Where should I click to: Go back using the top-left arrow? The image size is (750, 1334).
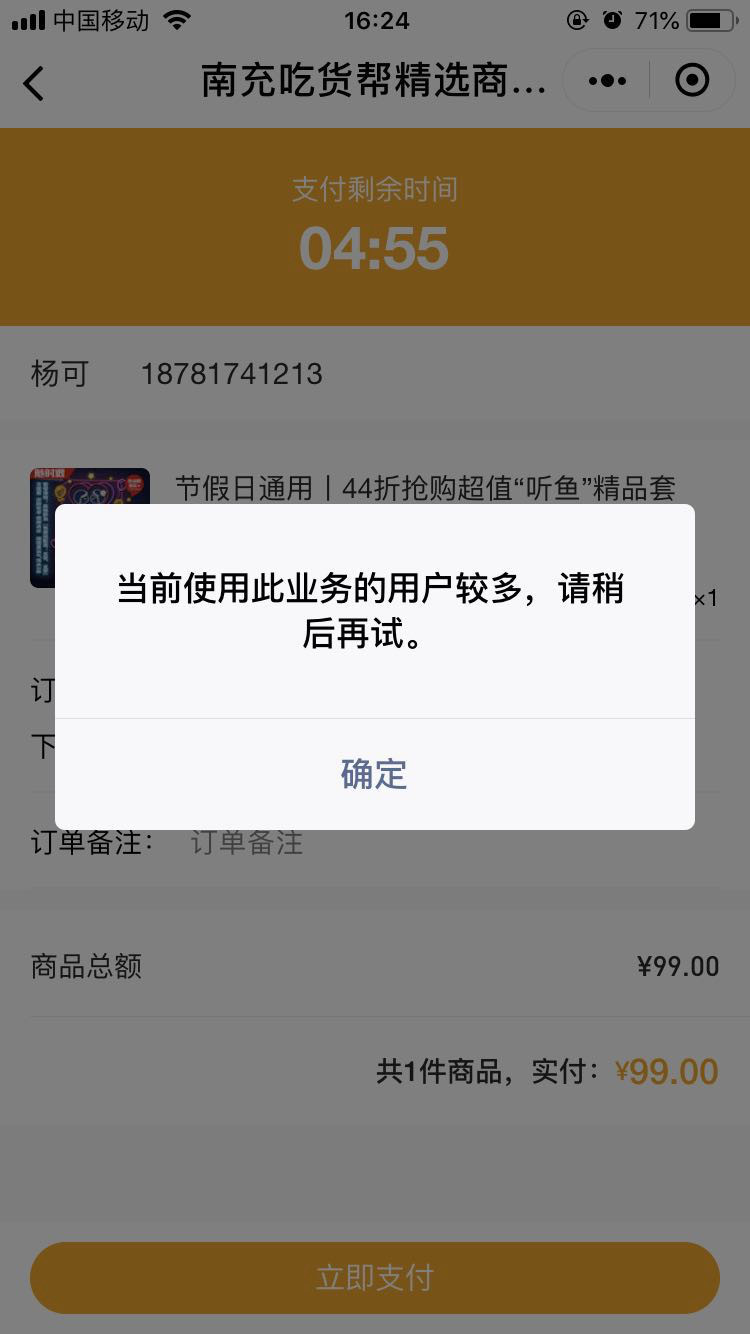[x=34, y=82]
